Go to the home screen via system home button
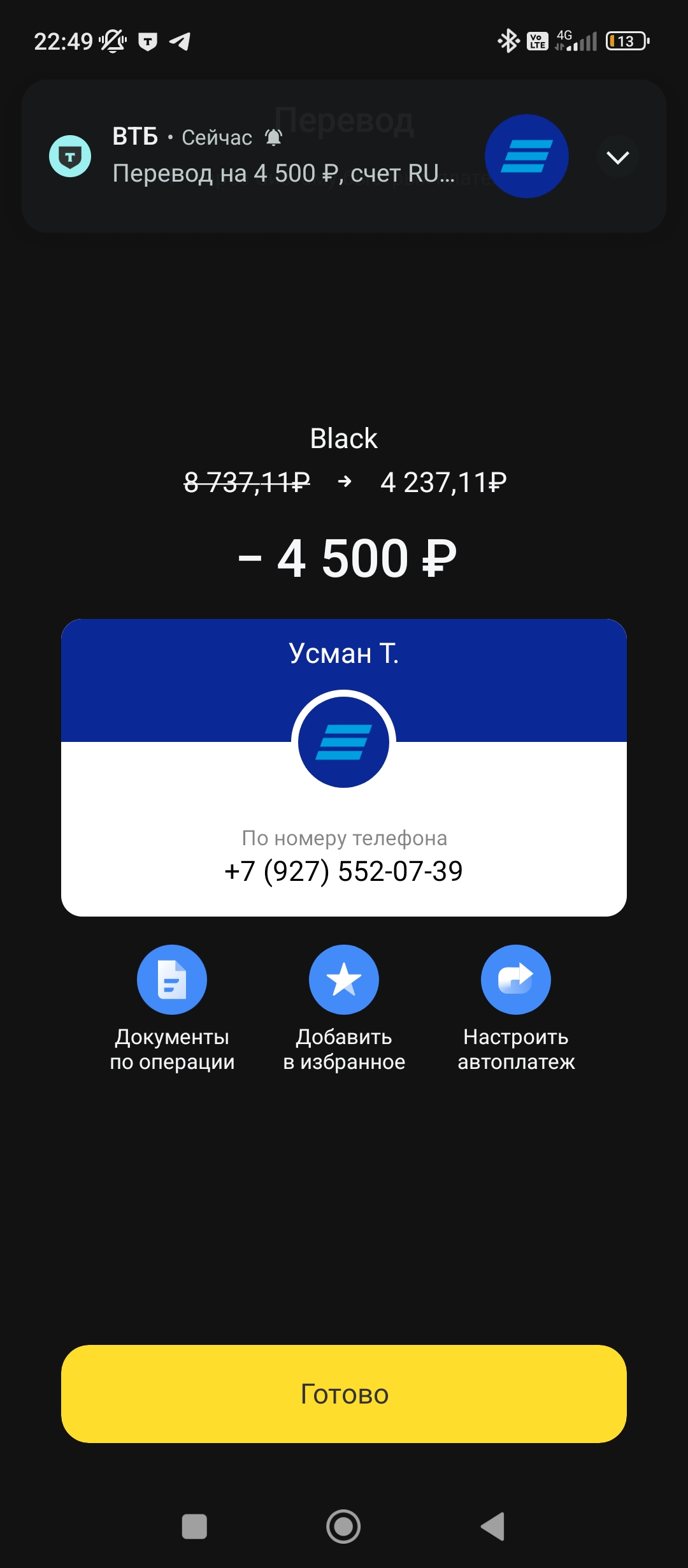This screenshot has width=688, height=1568. pyautogui.click(x=343, y=1527)
